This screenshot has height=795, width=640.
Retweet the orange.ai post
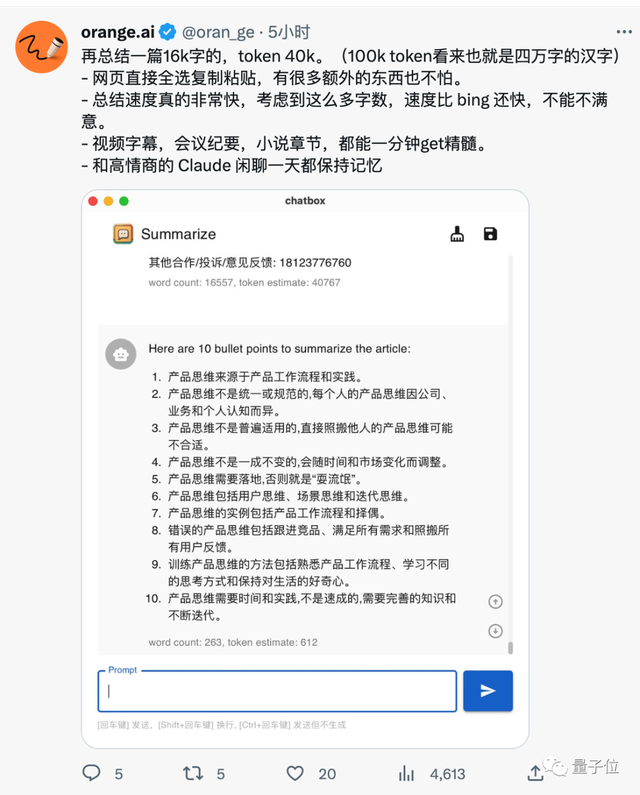coord(192,773)
